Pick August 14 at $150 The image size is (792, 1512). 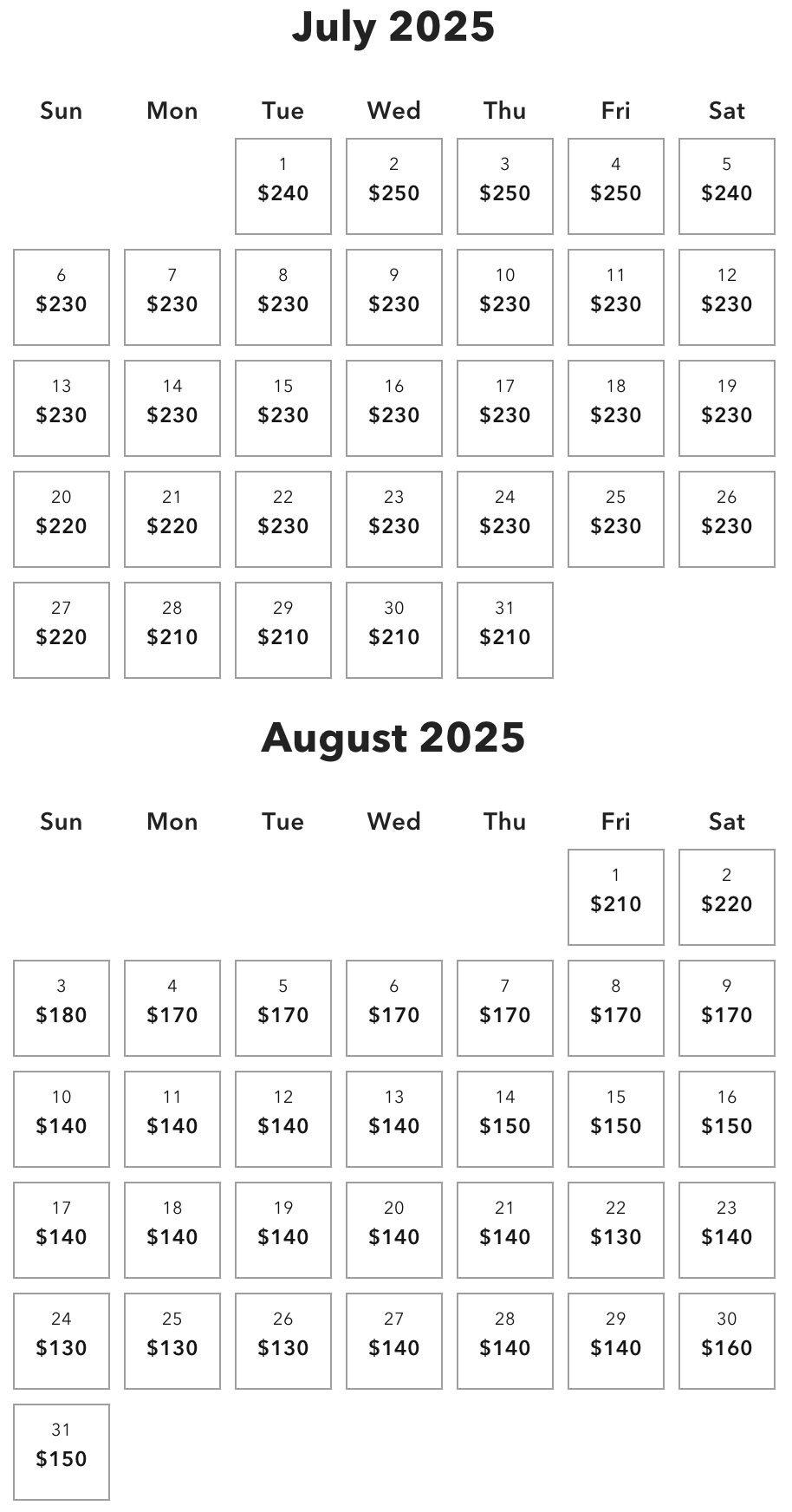505,1119
